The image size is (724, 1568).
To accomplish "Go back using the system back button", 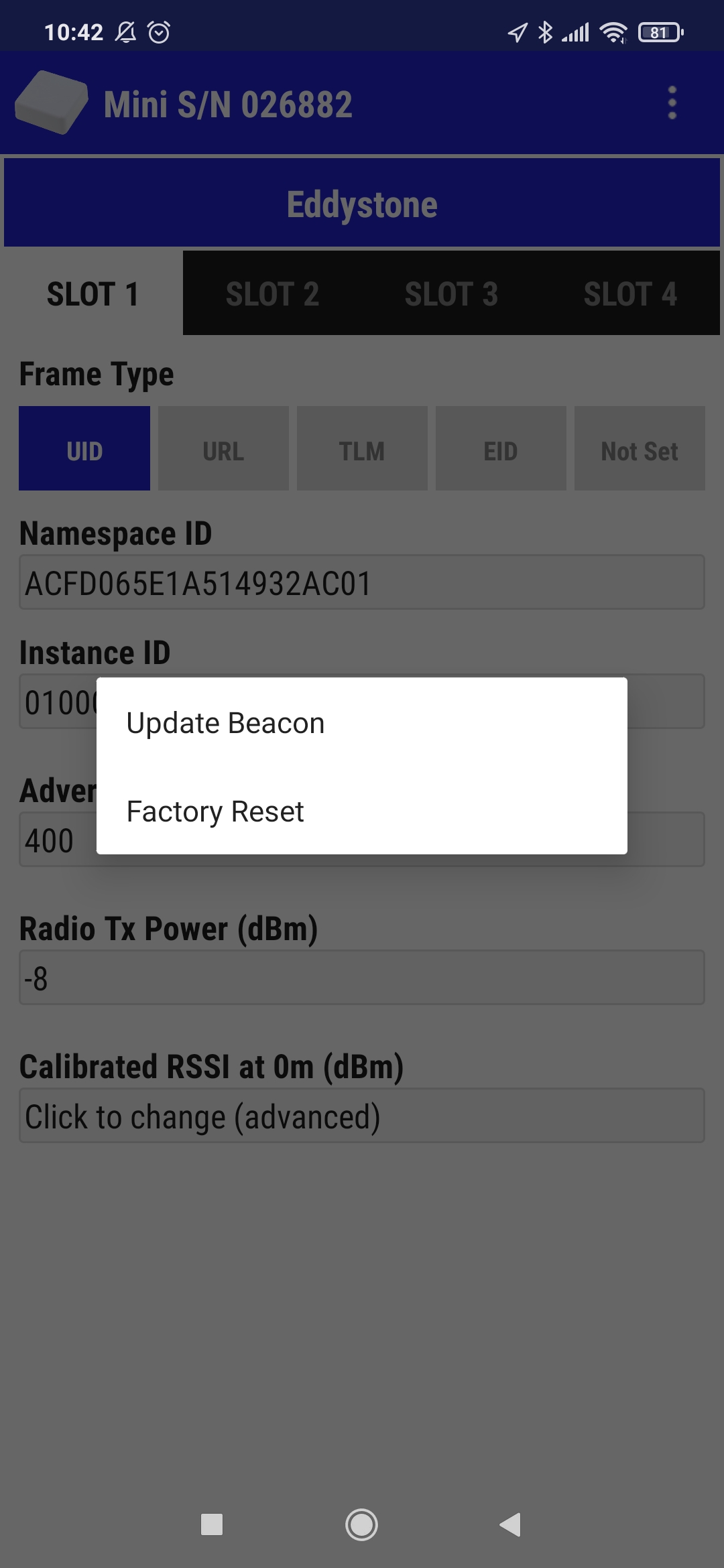I will click(510, 1524).
